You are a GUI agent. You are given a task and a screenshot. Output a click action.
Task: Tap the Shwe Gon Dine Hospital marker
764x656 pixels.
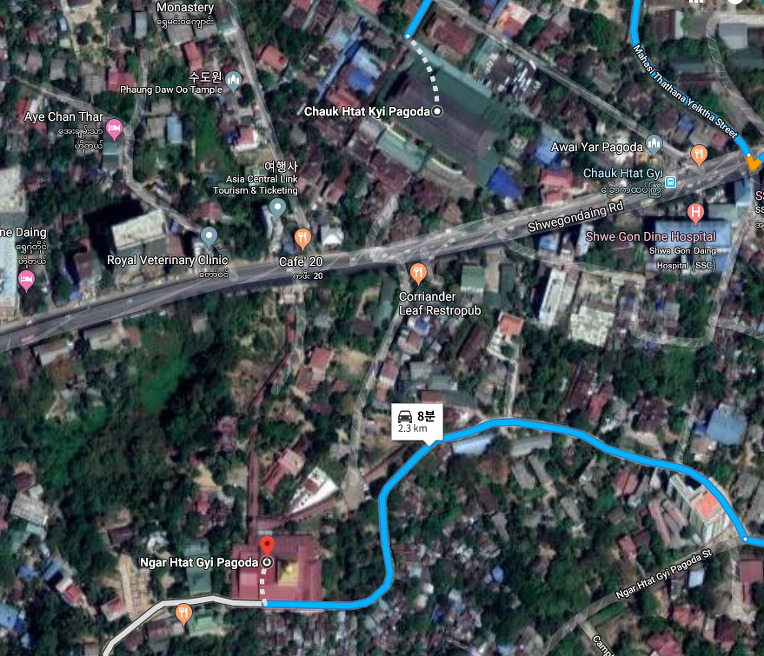point(696,212)
